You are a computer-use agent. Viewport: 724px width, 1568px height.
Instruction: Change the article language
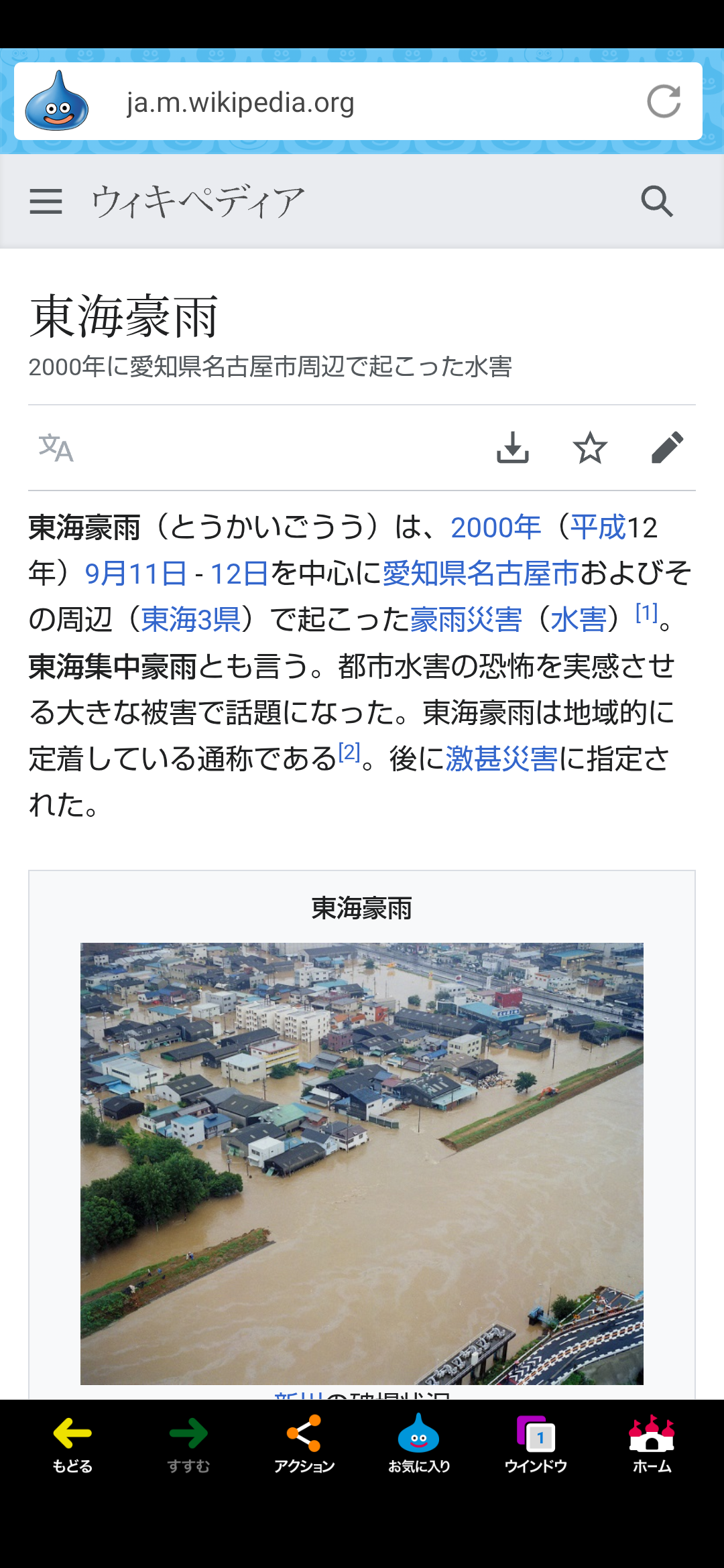click(56, 448)
